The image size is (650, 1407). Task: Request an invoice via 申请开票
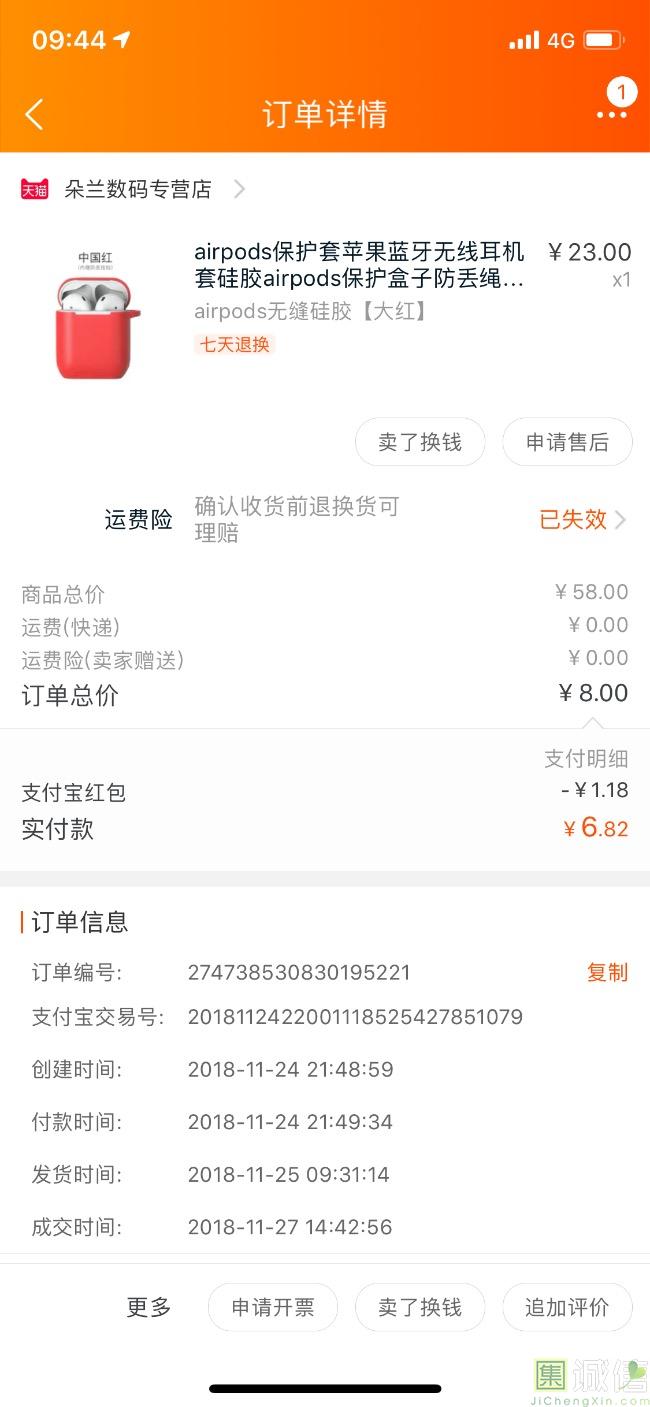(273, 1307)
